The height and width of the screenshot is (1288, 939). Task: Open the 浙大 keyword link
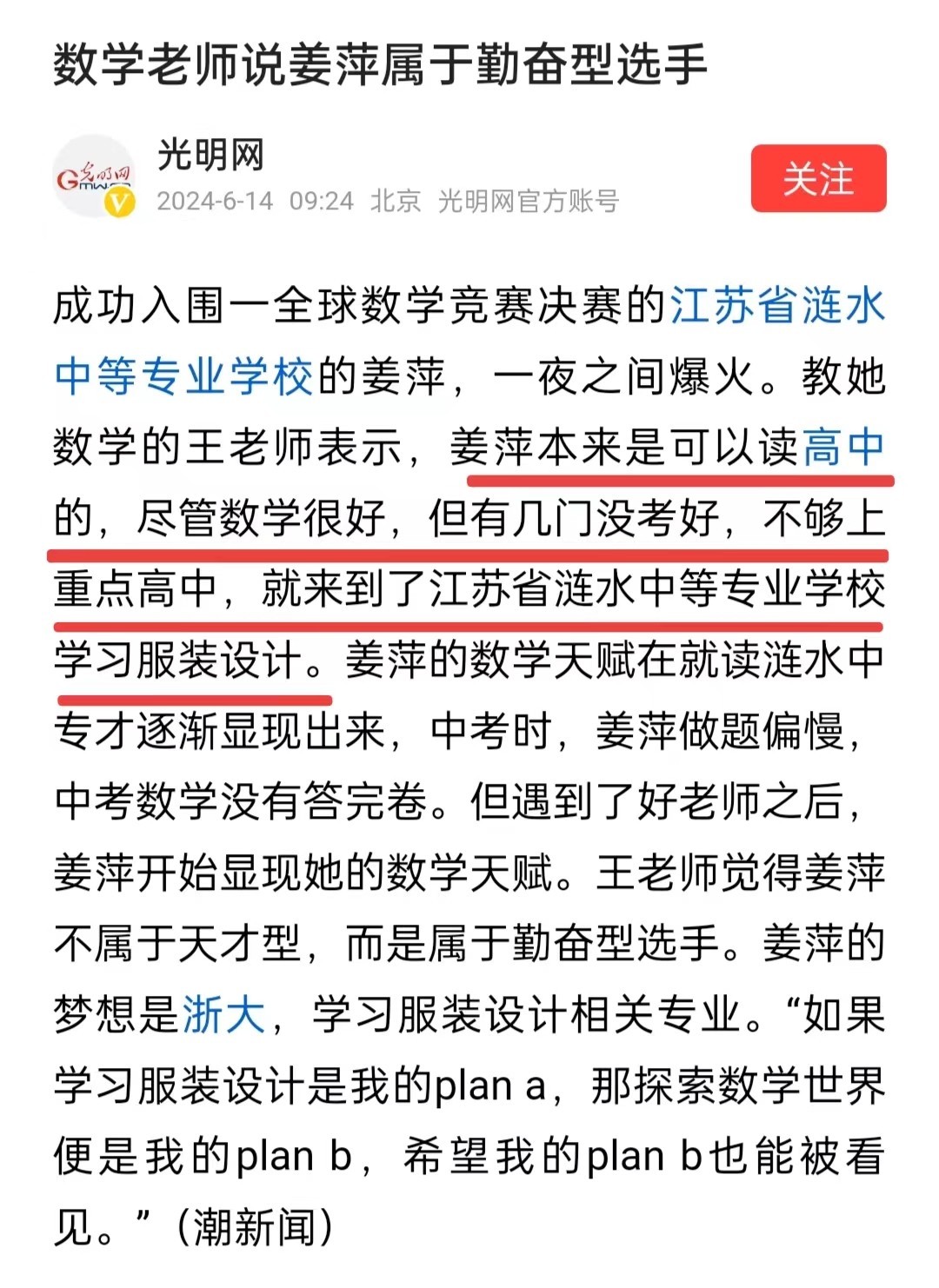(223, 1014)
